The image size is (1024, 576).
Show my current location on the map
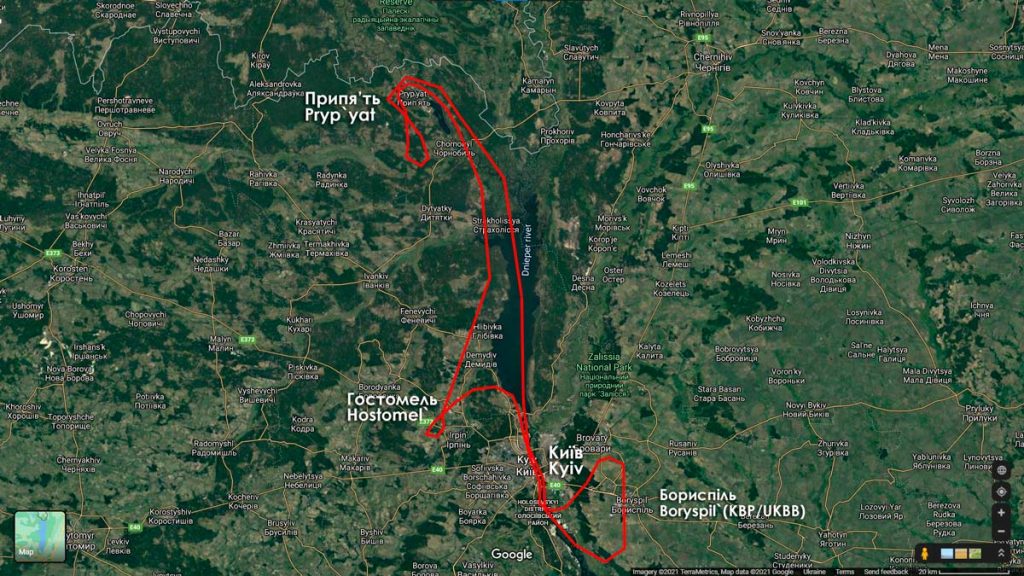pyautogui.click(x=1001, y=491)
